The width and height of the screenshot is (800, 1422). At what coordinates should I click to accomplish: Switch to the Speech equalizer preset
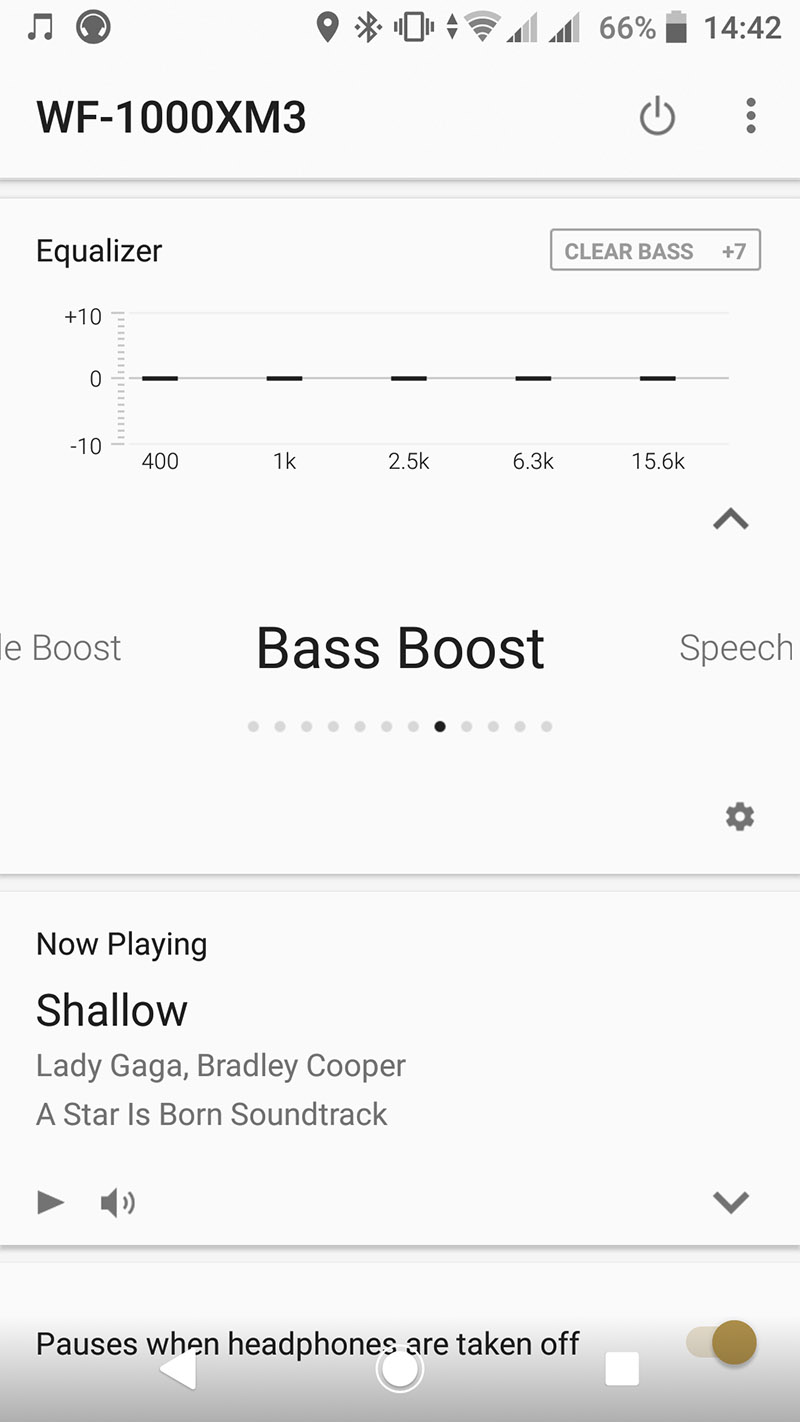(737, 648)
